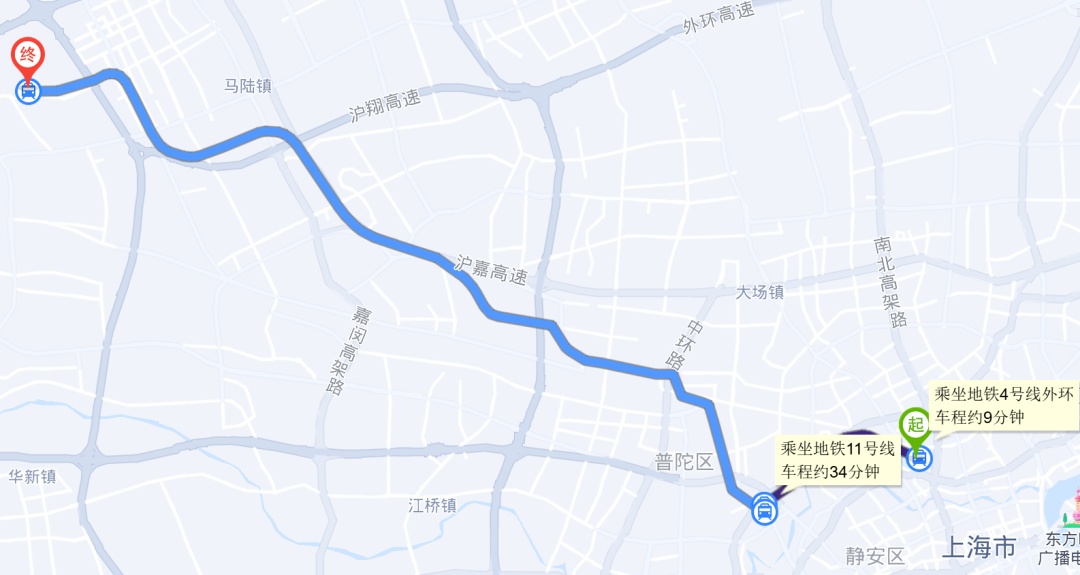Select the transfer station icon near 普陀区
This screenshot has width=1080, height=575.
click(765, 511)
